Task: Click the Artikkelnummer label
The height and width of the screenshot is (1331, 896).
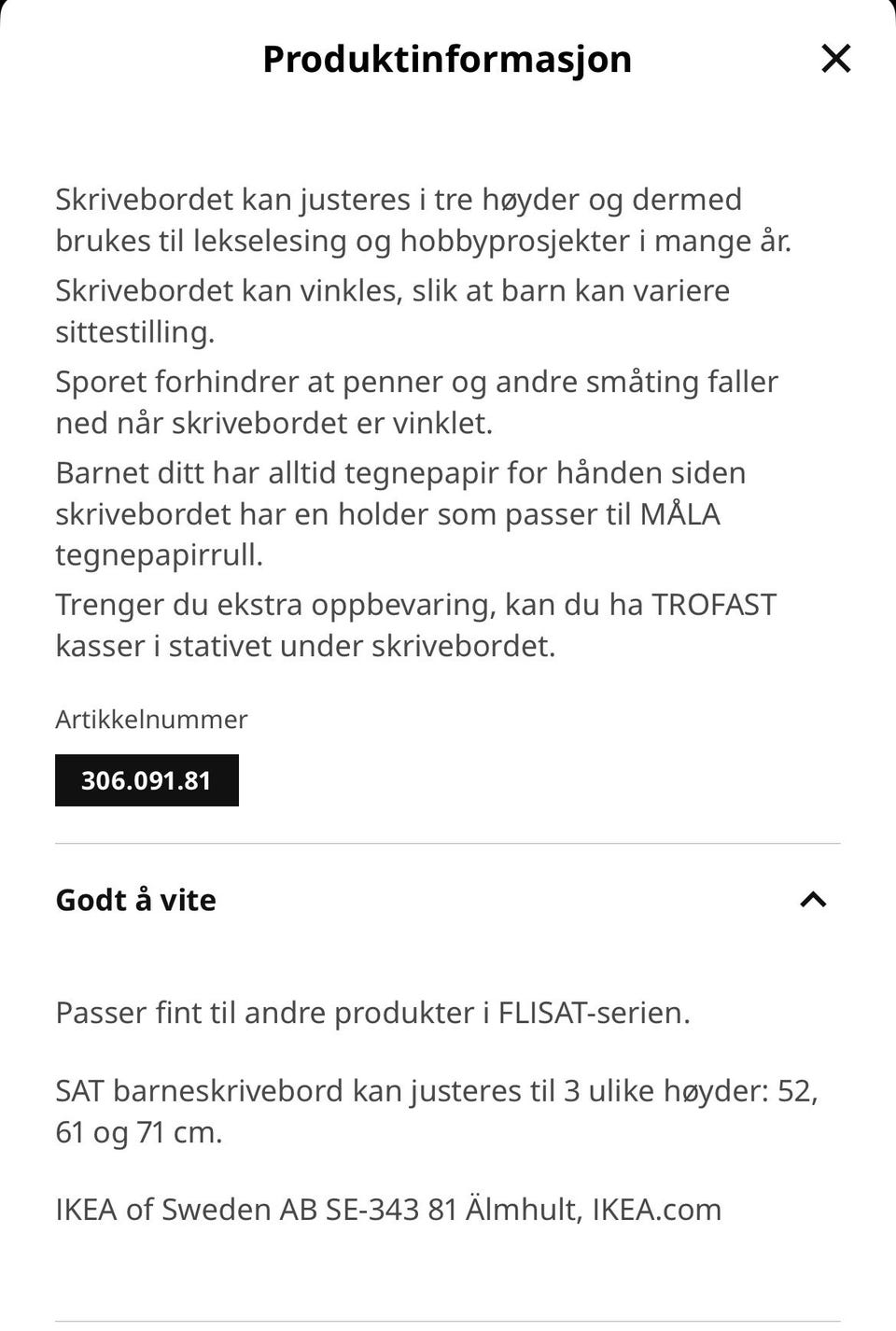Action: coord(151,719)
